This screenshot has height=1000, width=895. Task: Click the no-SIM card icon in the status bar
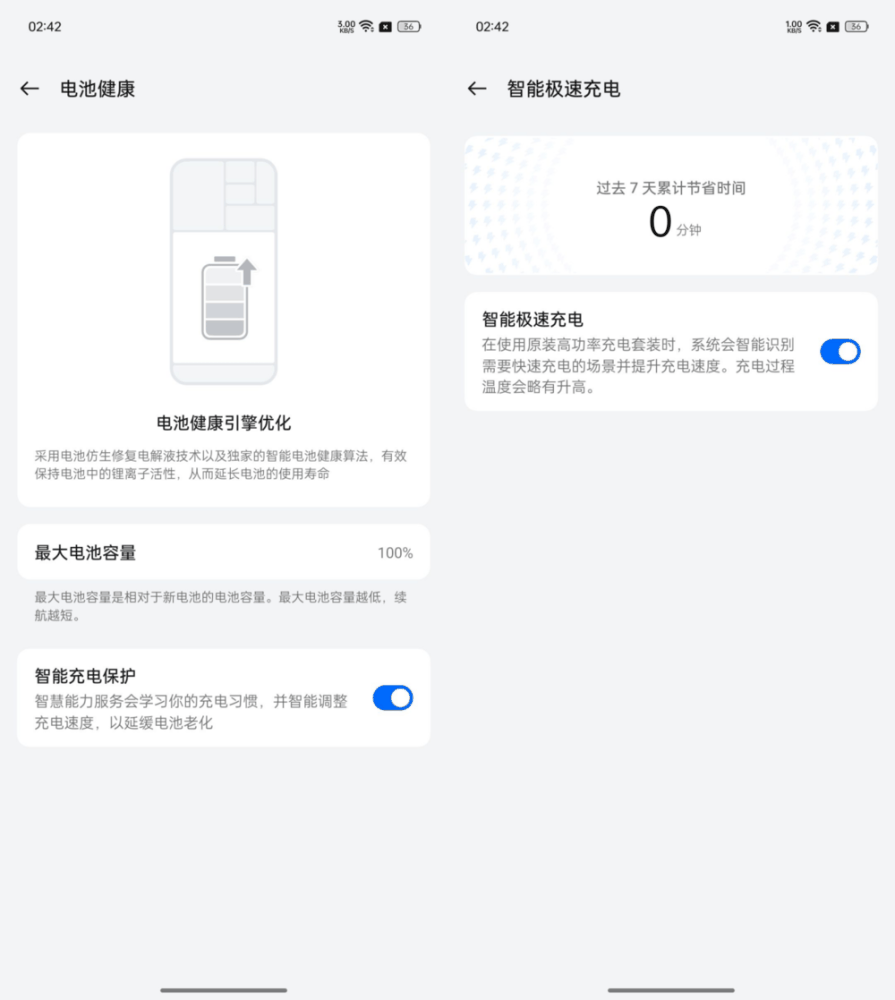tap(383, 26)
